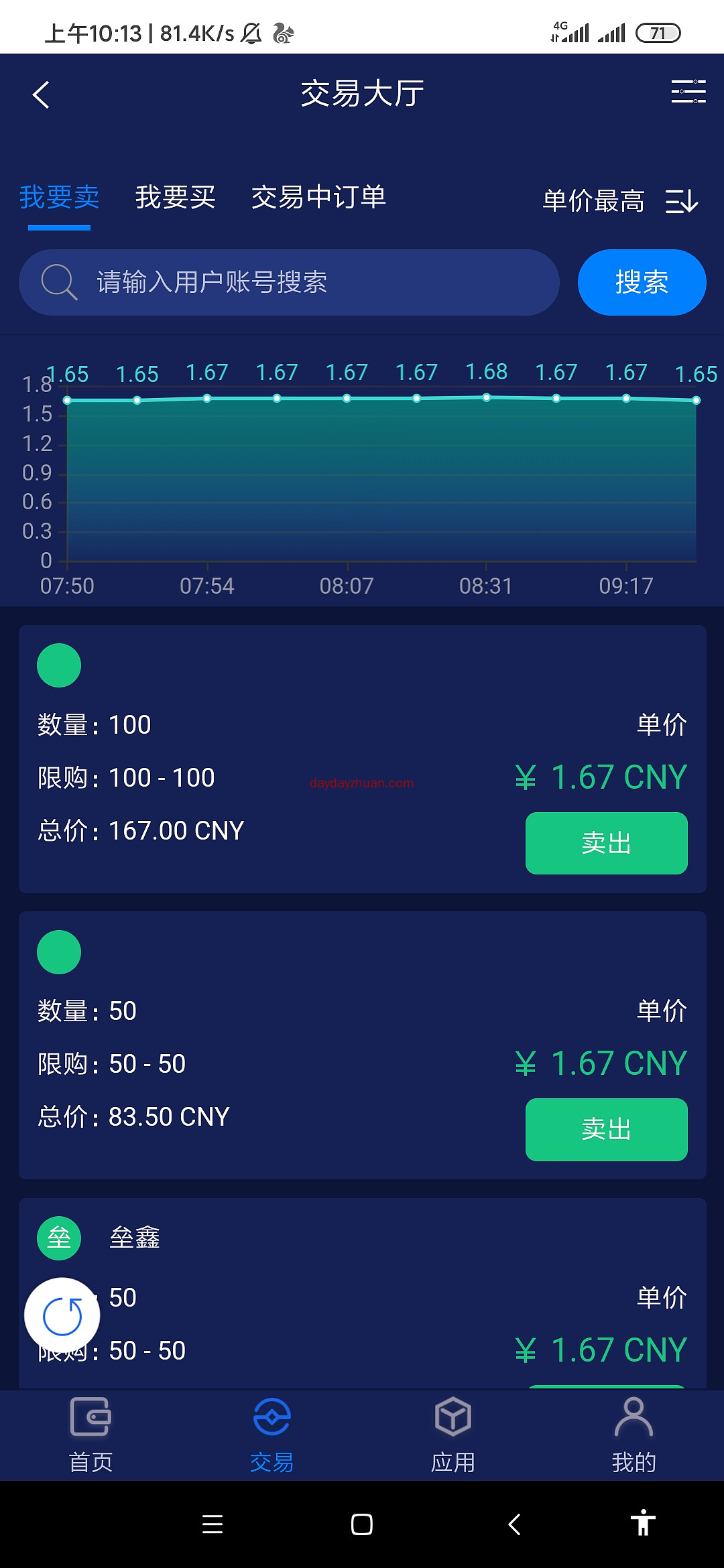The width and height of the screenshot is (724, 1568).
Task: Click 卖出 on the 100-quantity listing
Action: coord(605,844)
